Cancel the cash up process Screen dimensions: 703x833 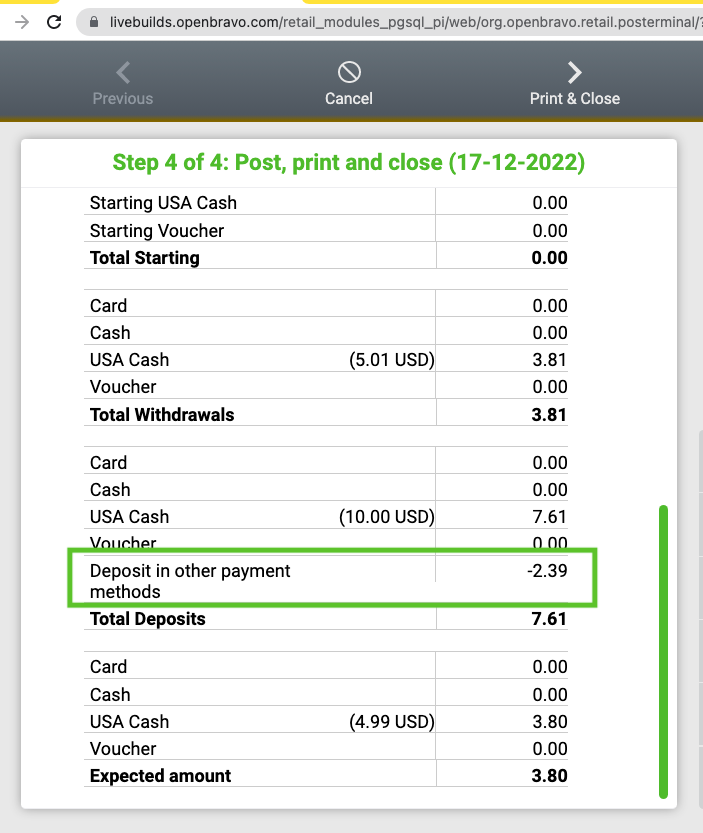coord(348,84)
